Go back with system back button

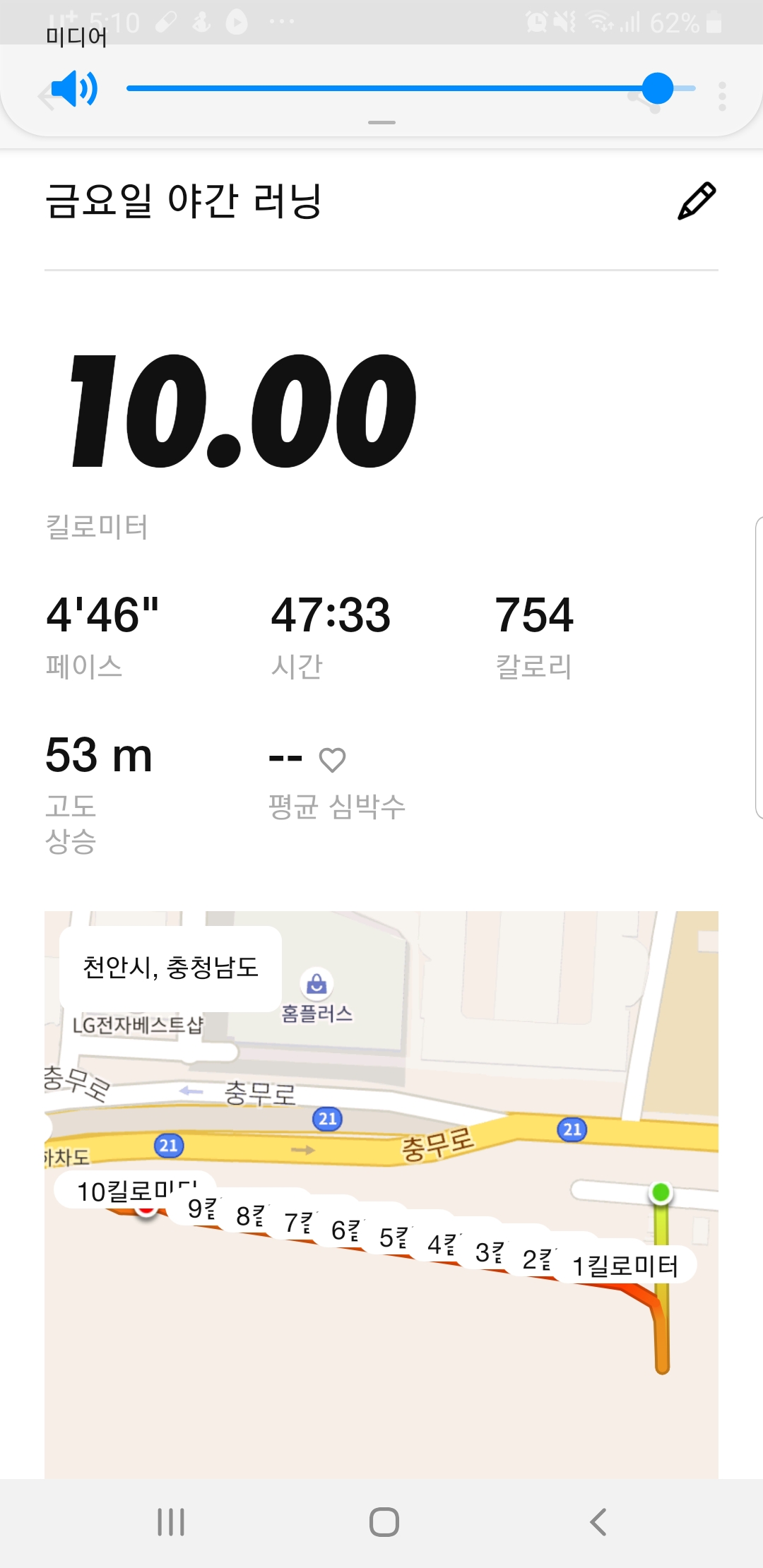598,1522
